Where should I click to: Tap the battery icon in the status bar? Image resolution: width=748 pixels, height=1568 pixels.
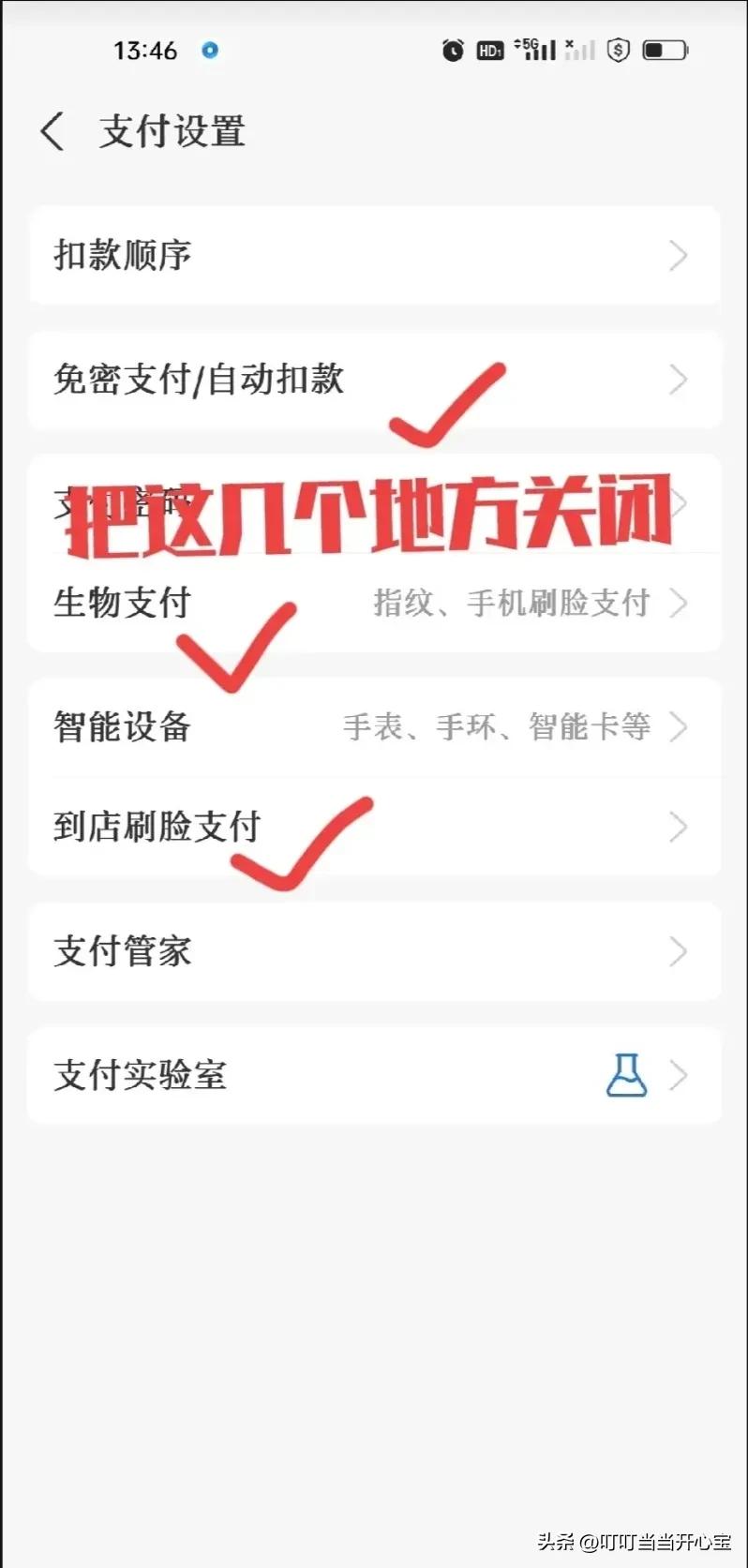tap(664, 52)
